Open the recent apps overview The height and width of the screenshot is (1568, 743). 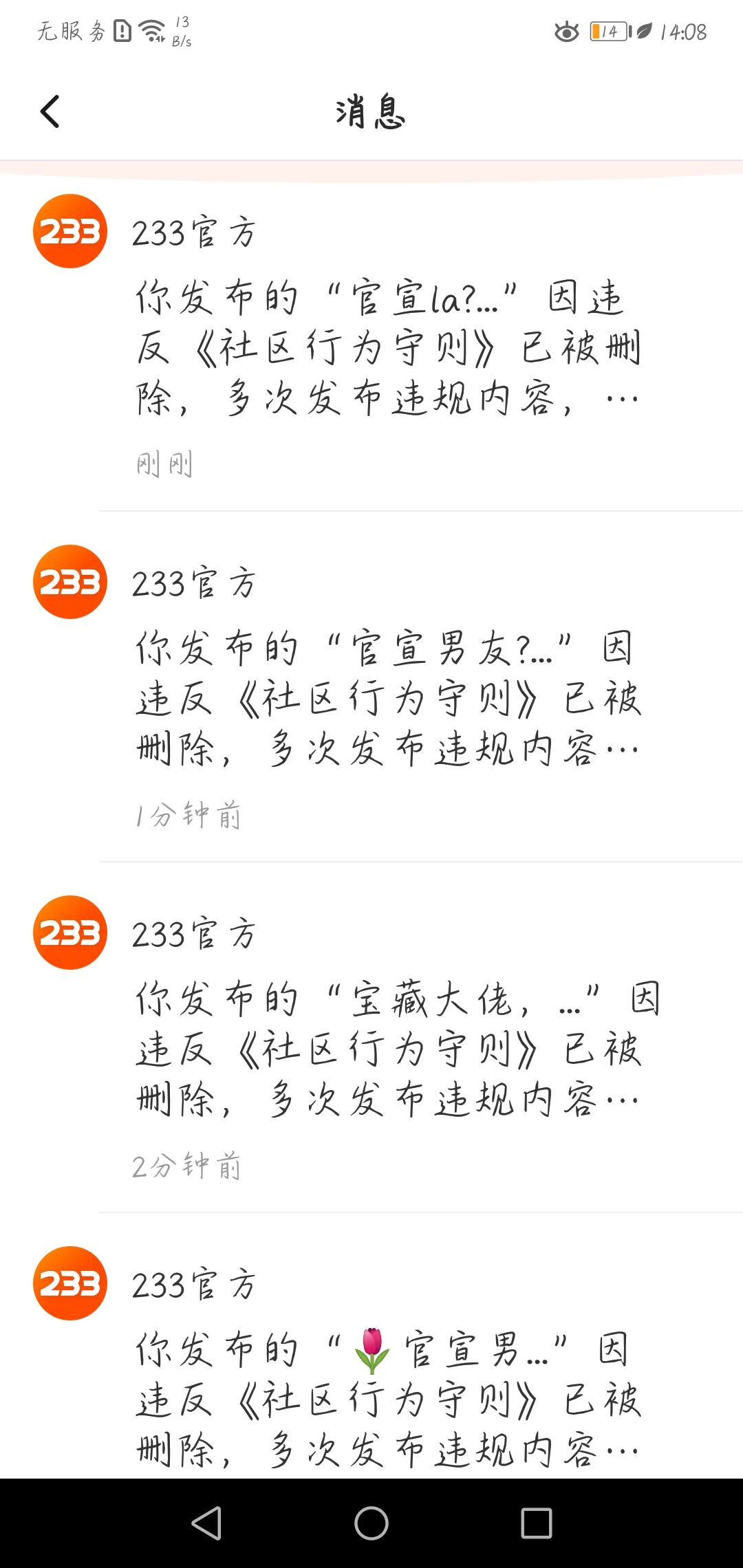pyautogui.click(x=537, y=1523)
